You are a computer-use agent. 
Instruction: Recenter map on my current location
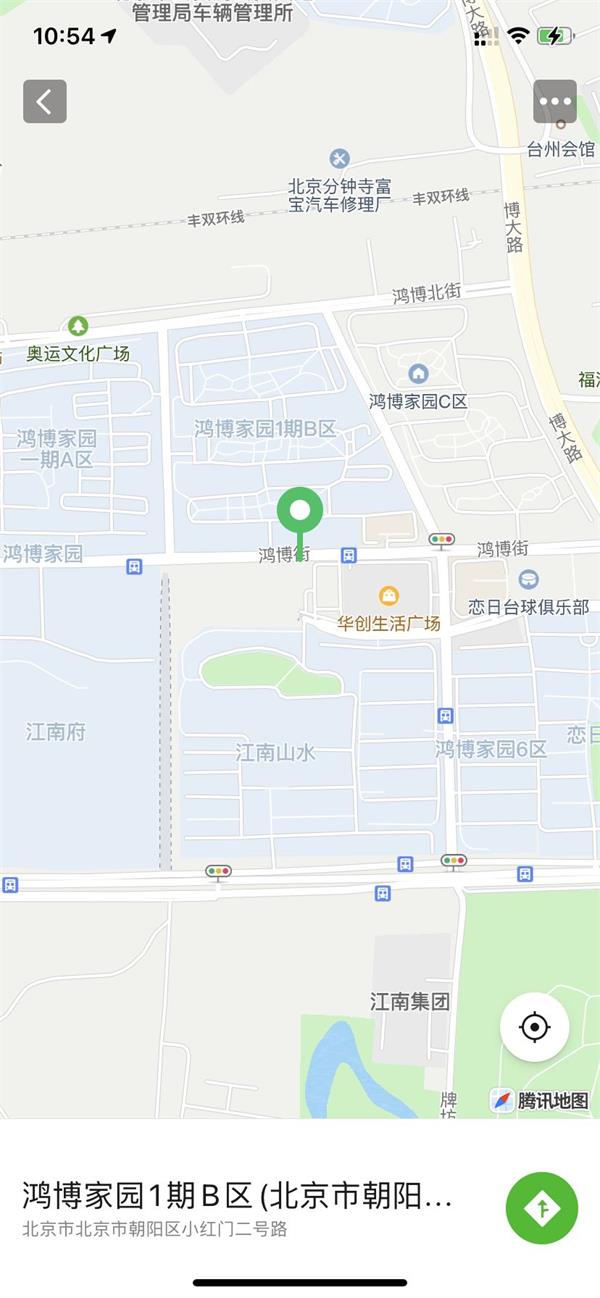click(535, 1026)
